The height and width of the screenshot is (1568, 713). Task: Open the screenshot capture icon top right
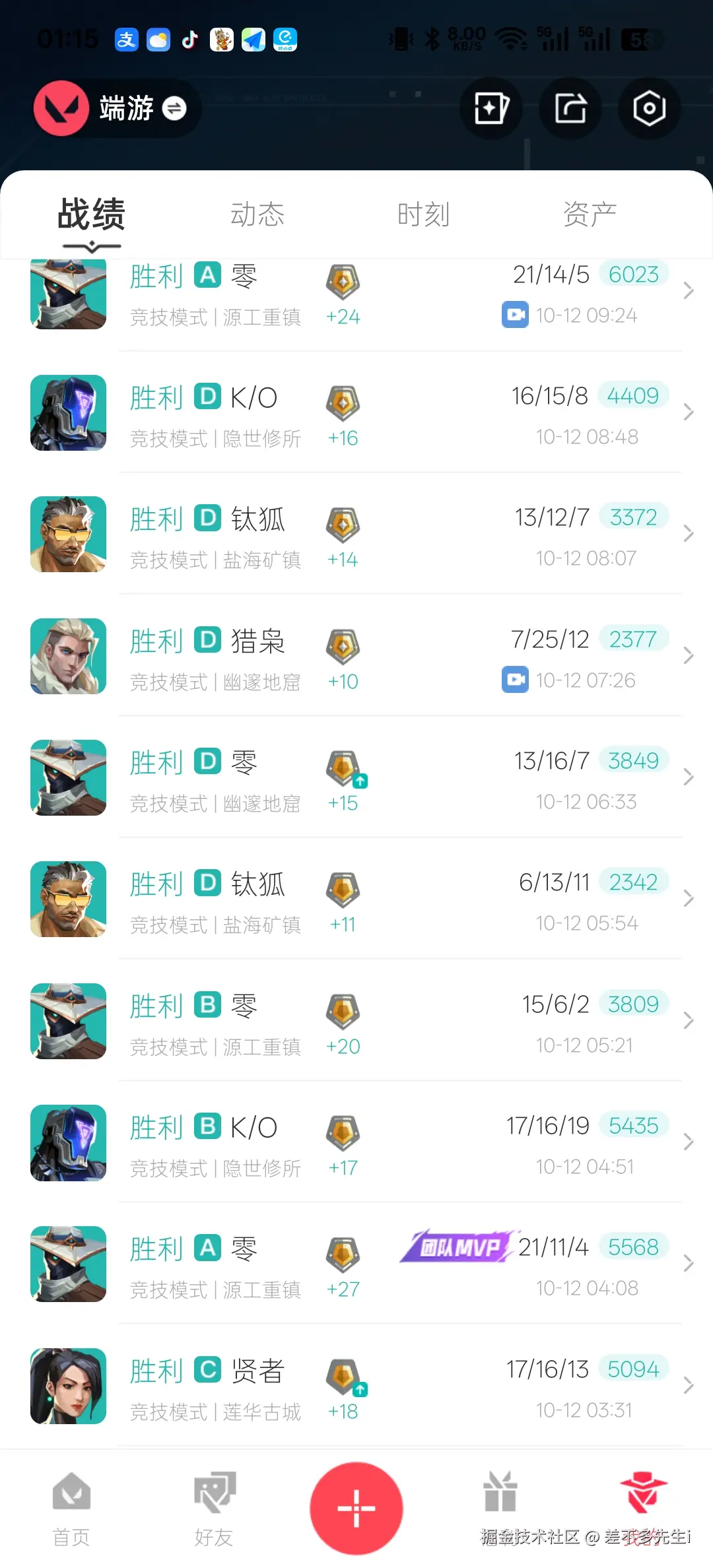(649, 108)
